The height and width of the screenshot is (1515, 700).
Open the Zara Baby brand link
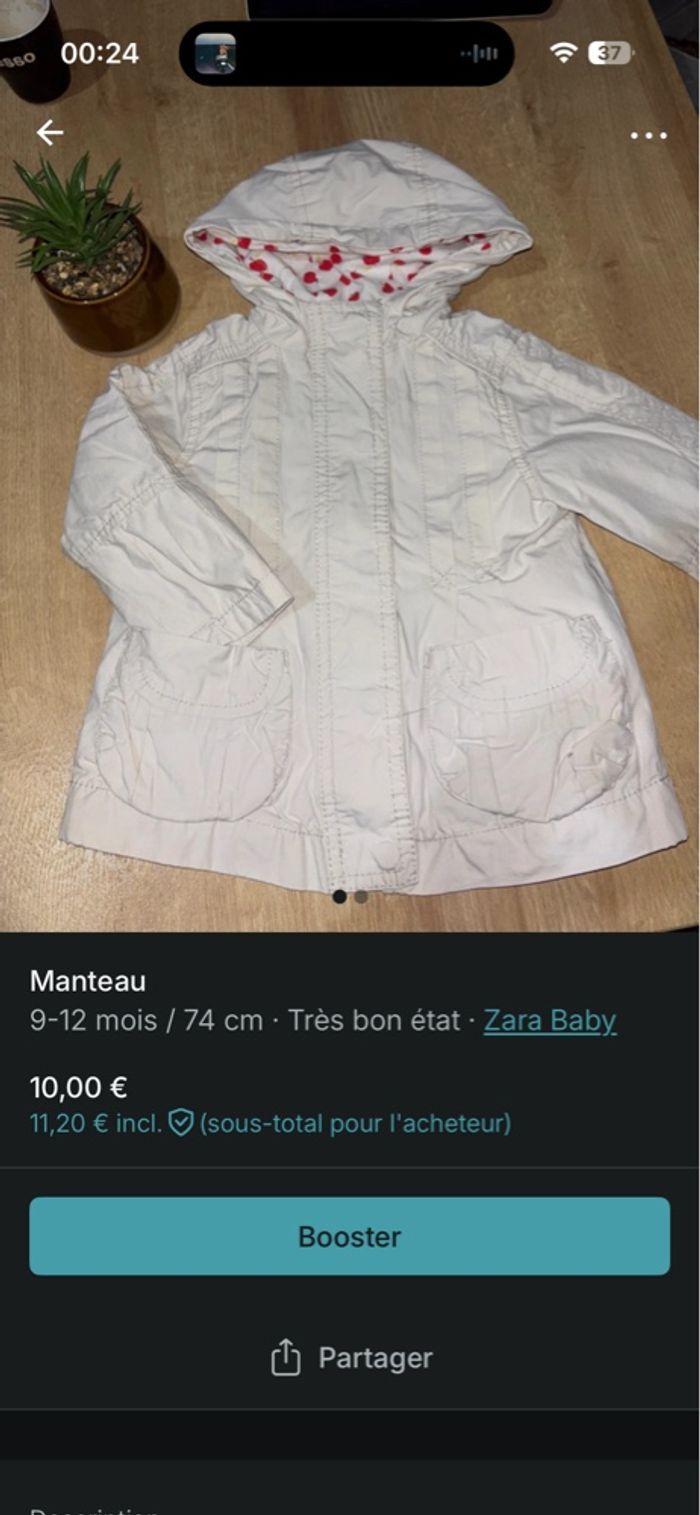tap(550, 1021)
